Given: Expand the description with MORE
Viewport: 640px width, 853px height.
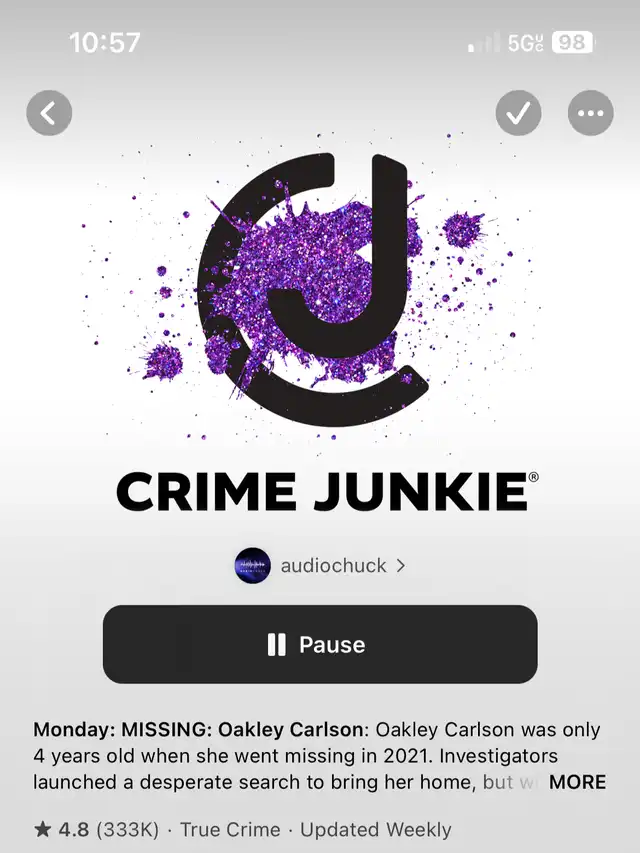Looking at the screenshot, I should coord(577,782).
